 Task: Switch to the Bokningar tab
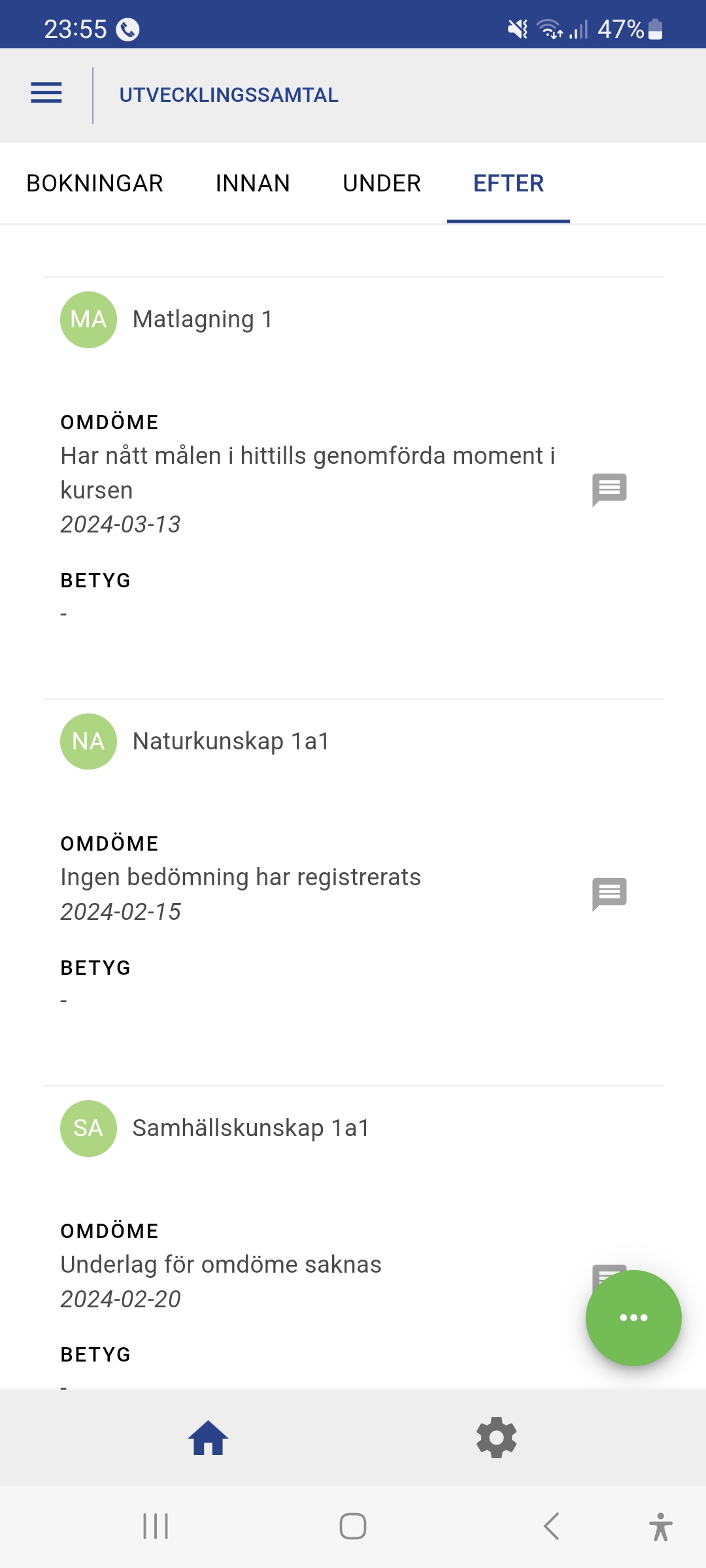click(x=95, y=184)
